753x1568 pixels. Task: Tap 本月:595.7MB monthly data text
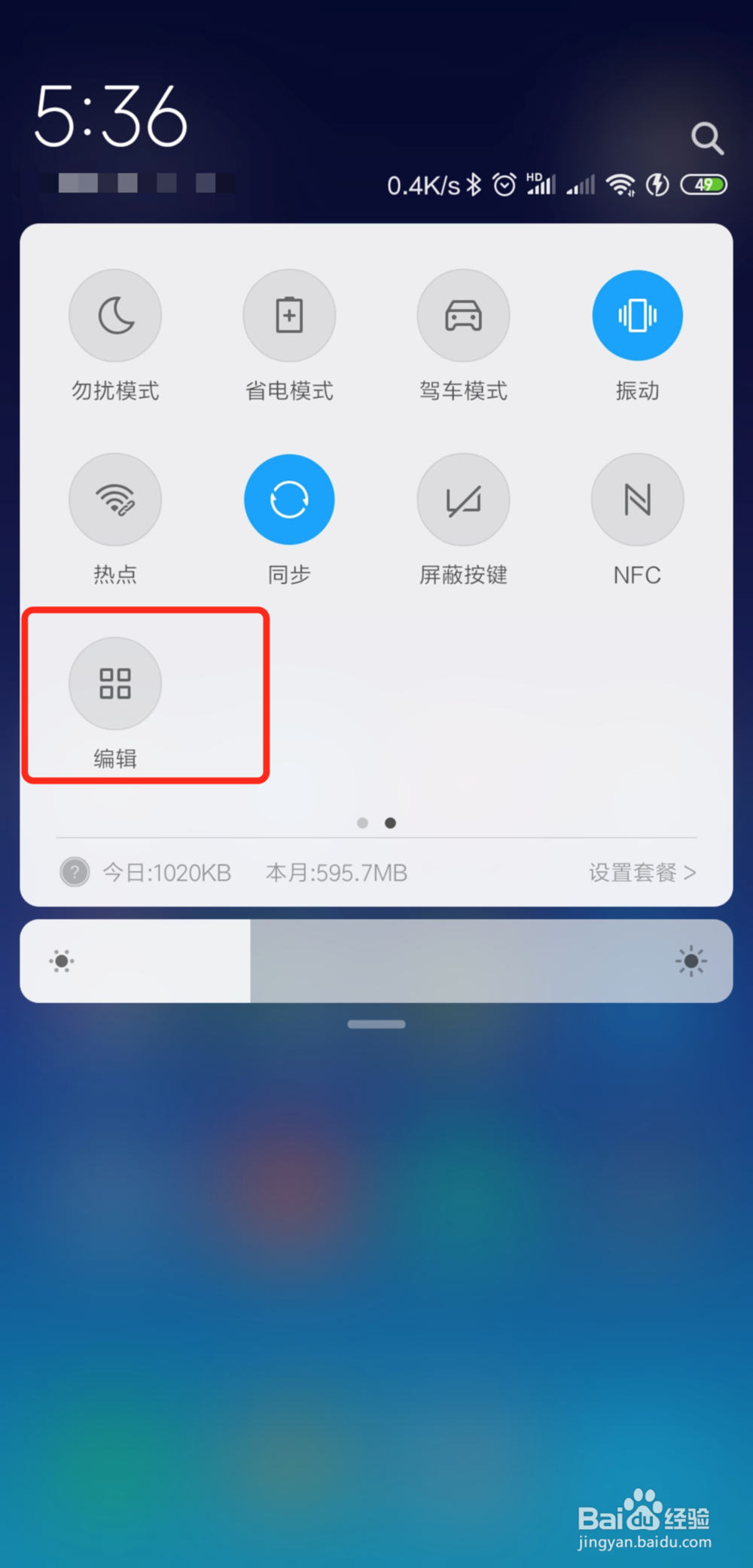(335, 873)
